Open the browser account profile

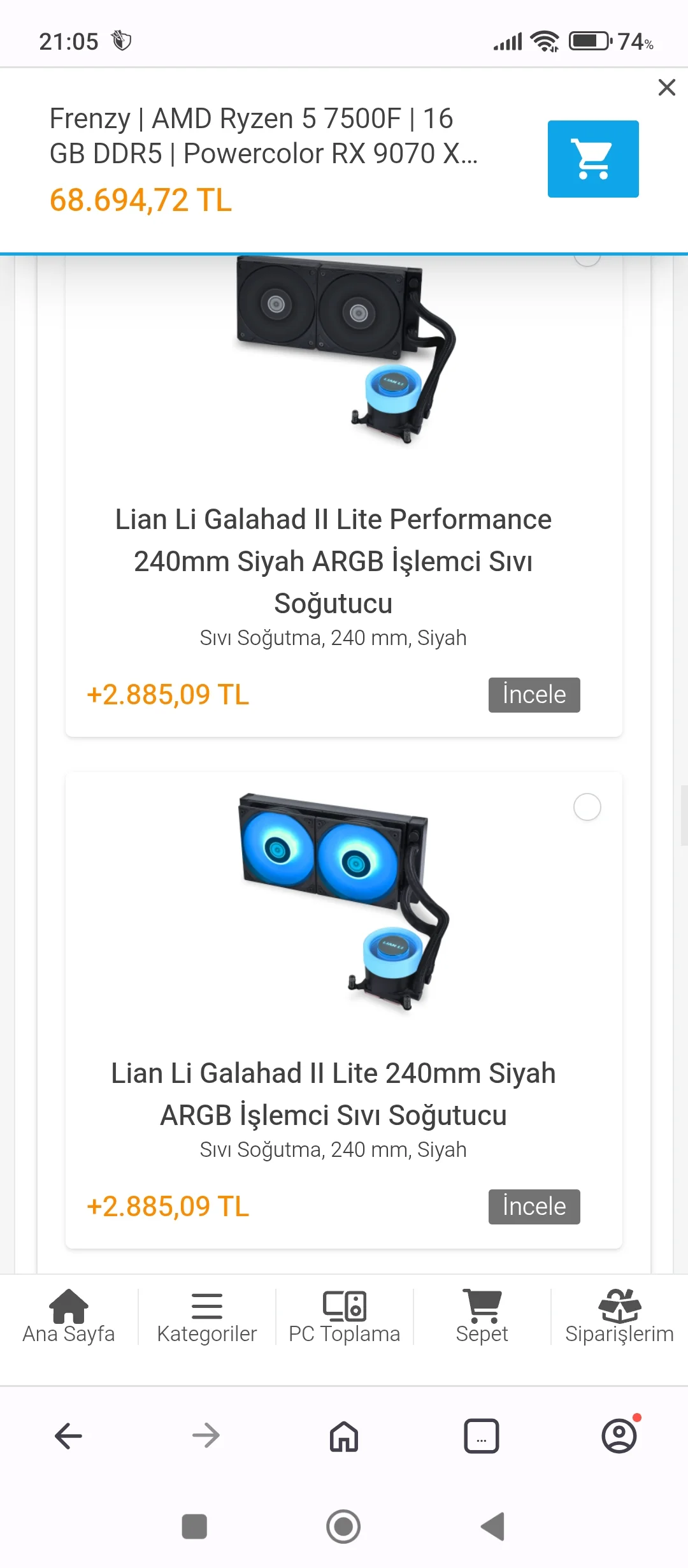point(619,1436)
